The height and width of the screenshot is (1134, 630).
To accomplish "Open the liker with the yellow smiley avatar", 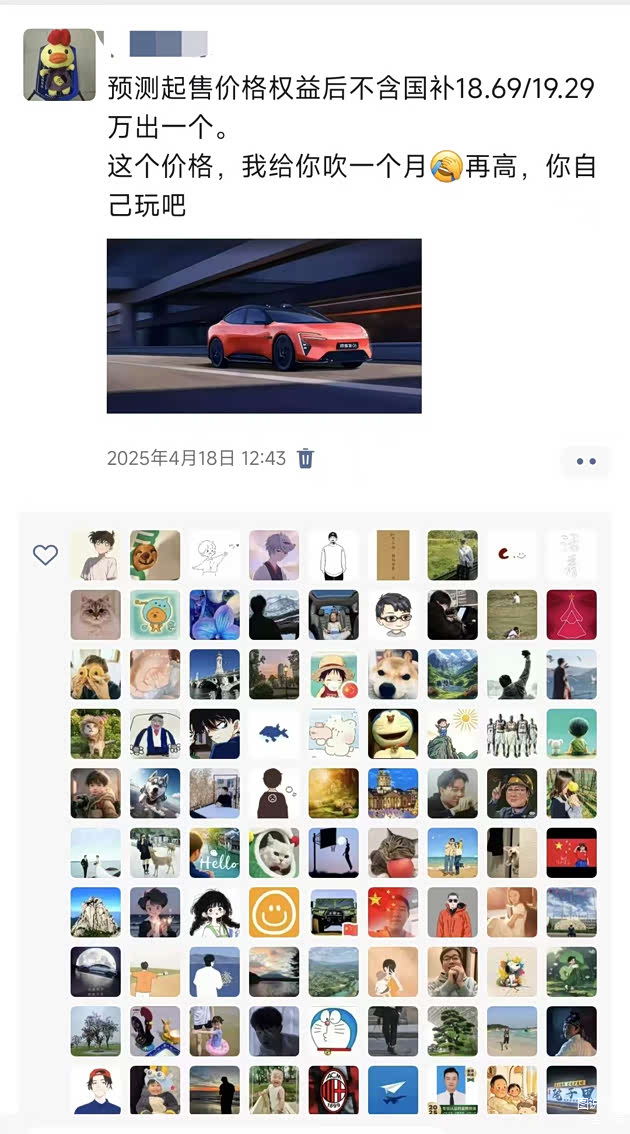I will (274, 911).
